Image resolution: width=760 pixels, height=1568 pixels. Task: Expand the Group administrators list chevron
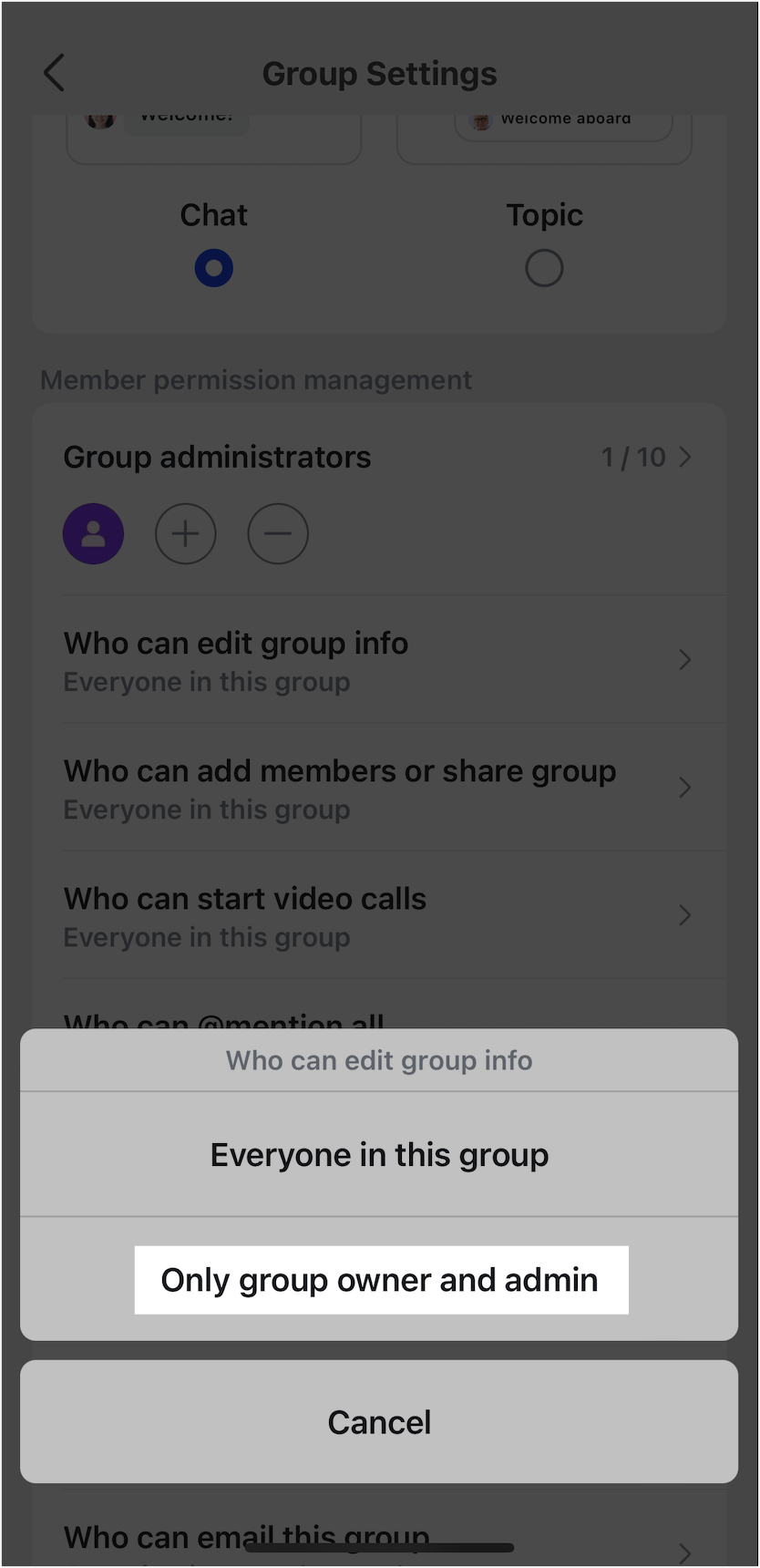(x=685, y=457)
